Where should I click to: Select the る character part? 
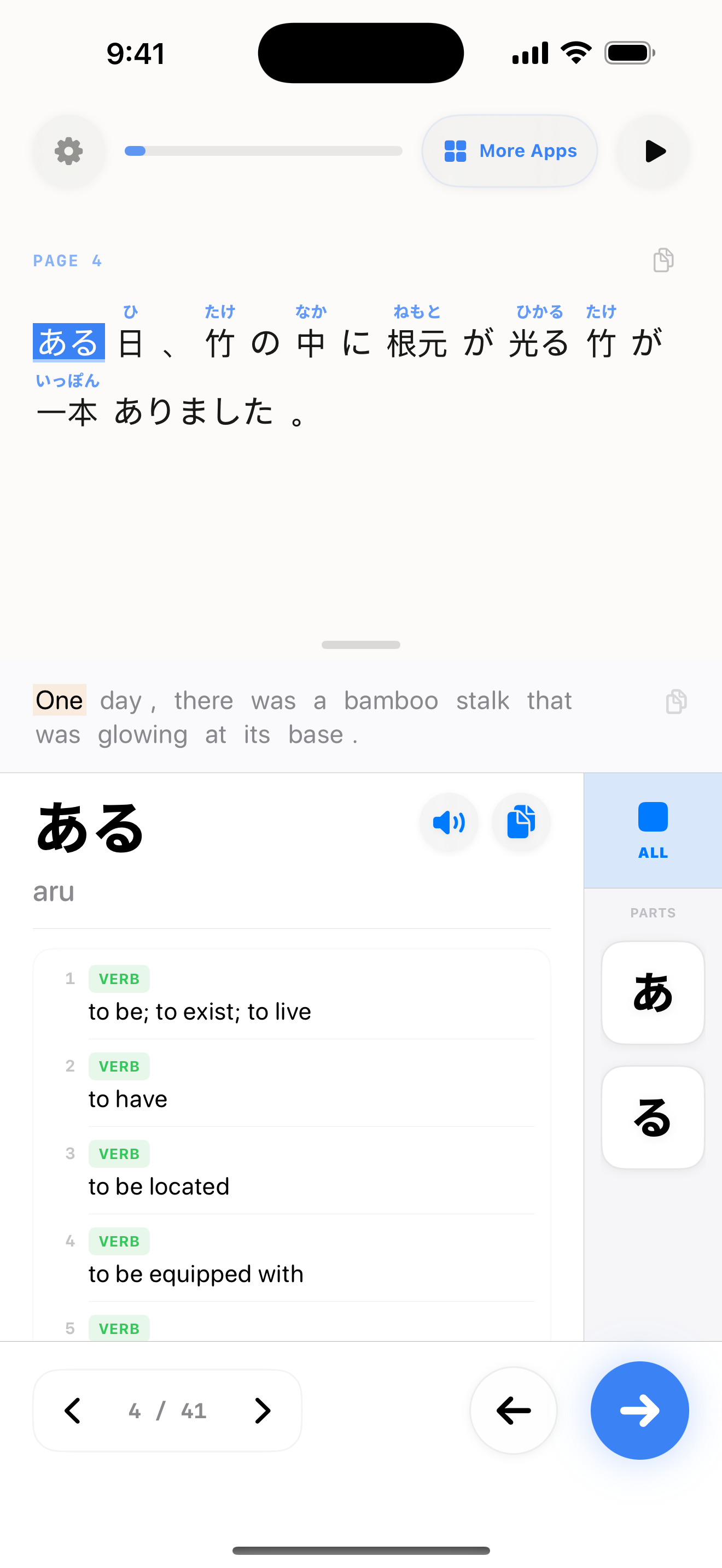[653, 1117]
